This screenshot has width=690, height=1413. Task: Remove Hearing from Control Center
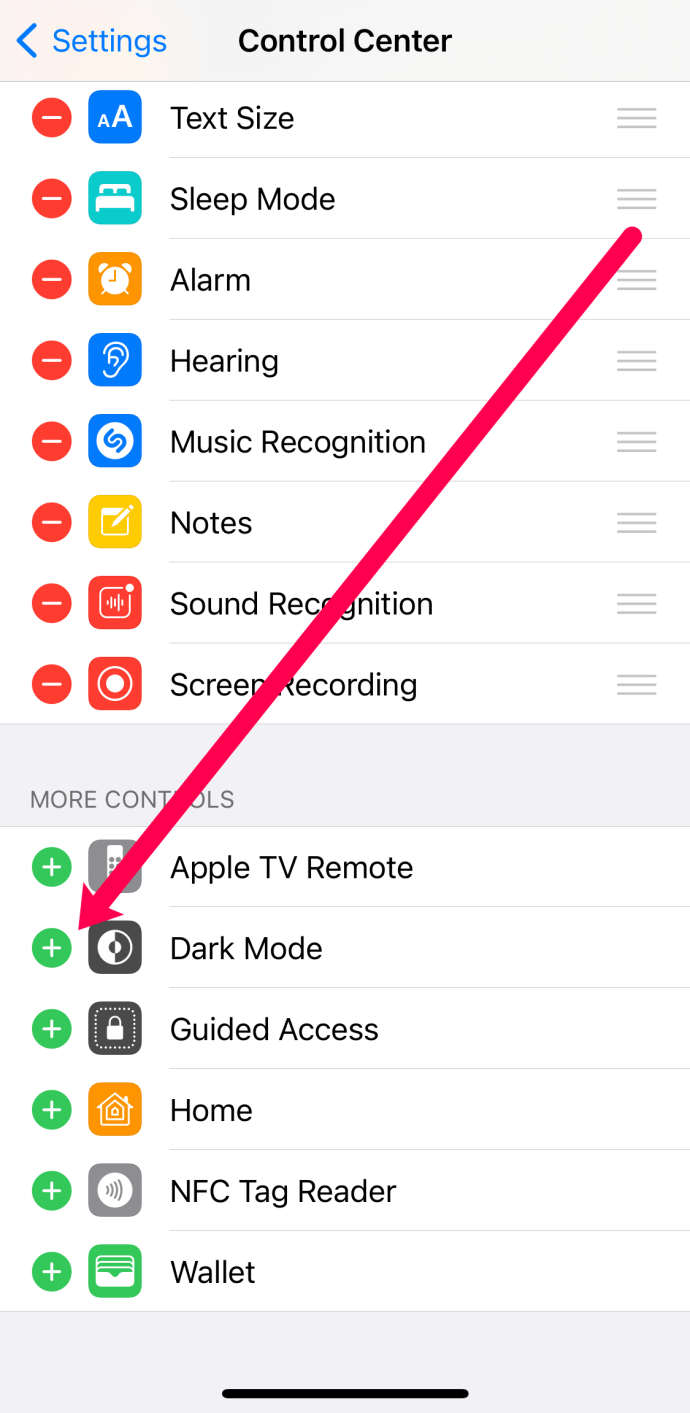click(52, 361)
